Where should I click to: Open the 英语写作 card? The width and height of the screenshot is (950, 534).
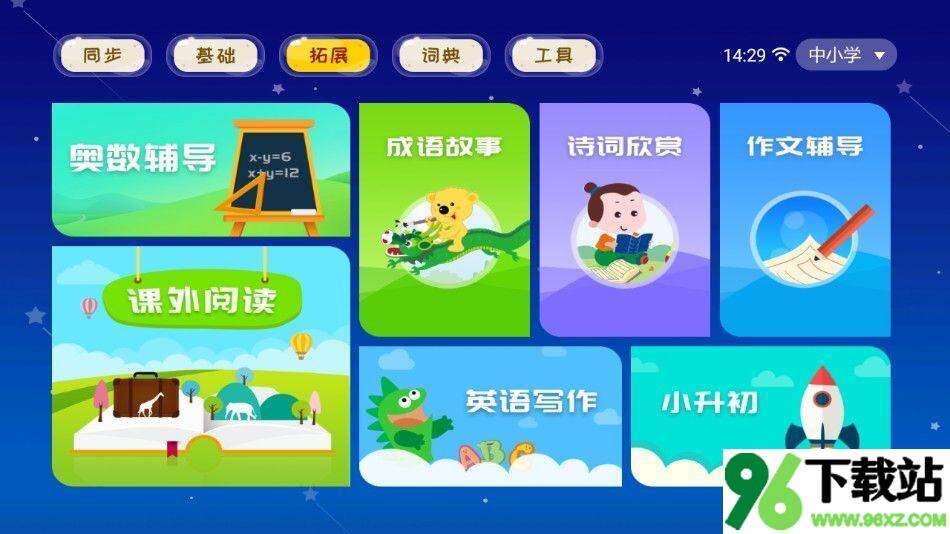490,415
